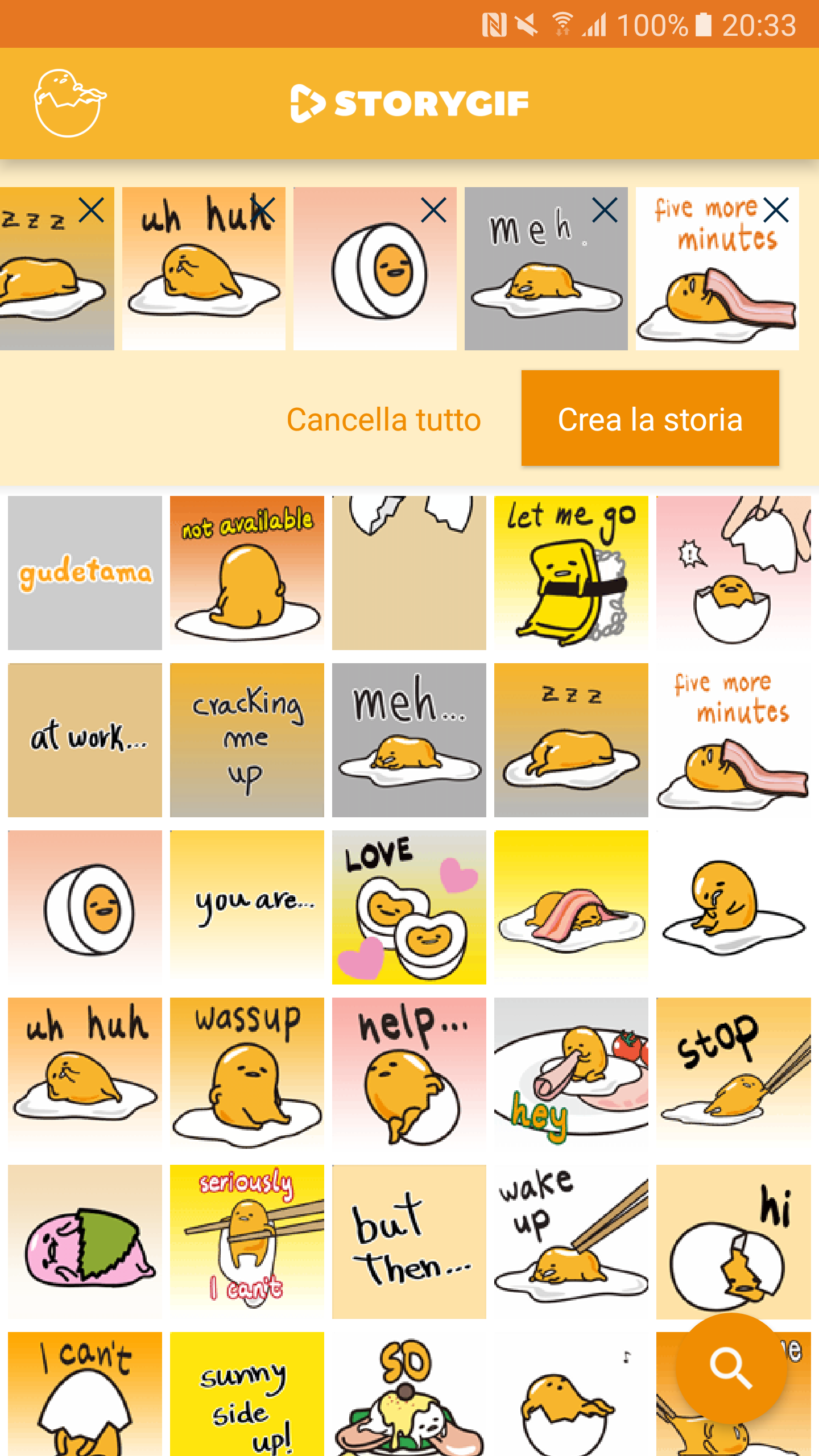
Task: Pick the 'stop' GIF
Action: 733,1074
